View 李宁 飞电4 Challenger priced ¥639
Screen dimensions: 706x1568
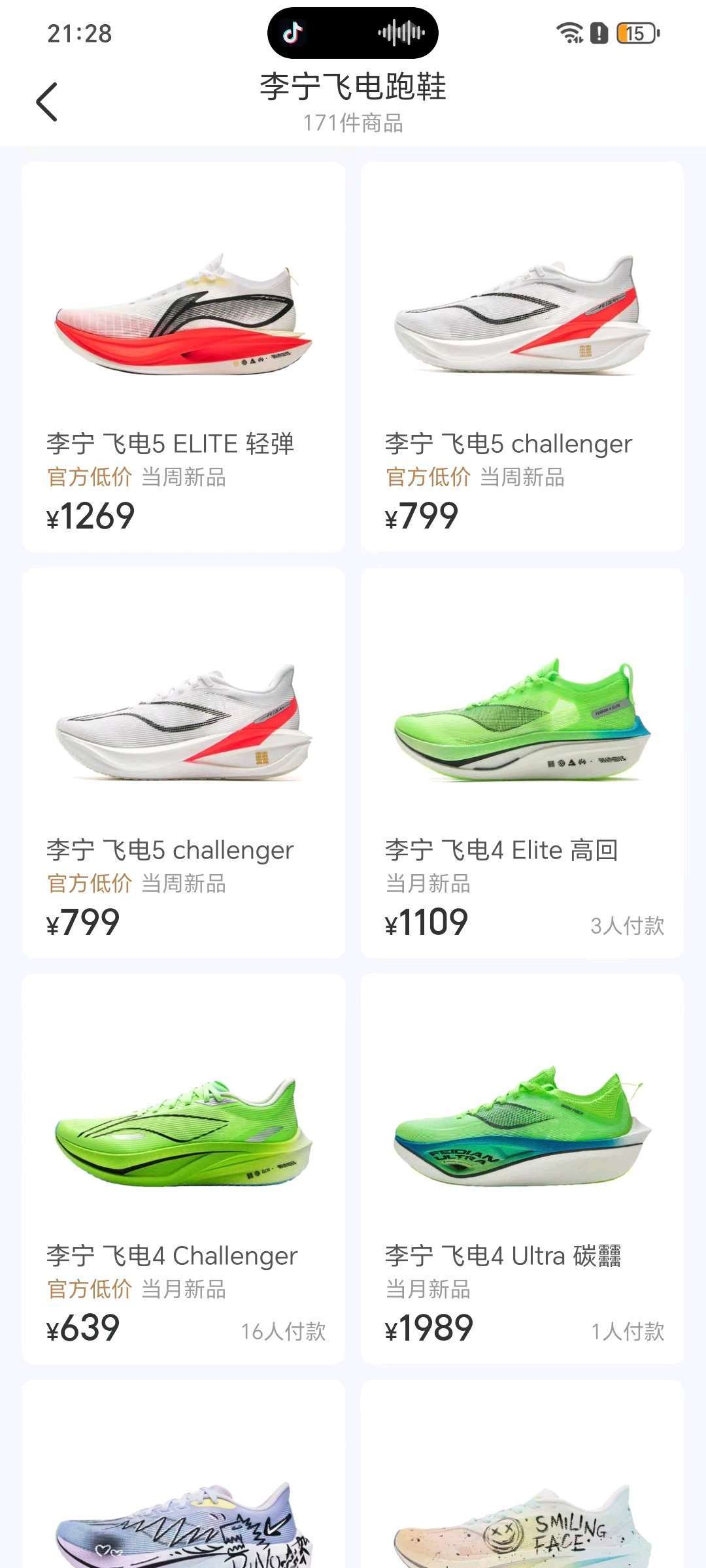pyautogui.click(x=183, y=1168)
